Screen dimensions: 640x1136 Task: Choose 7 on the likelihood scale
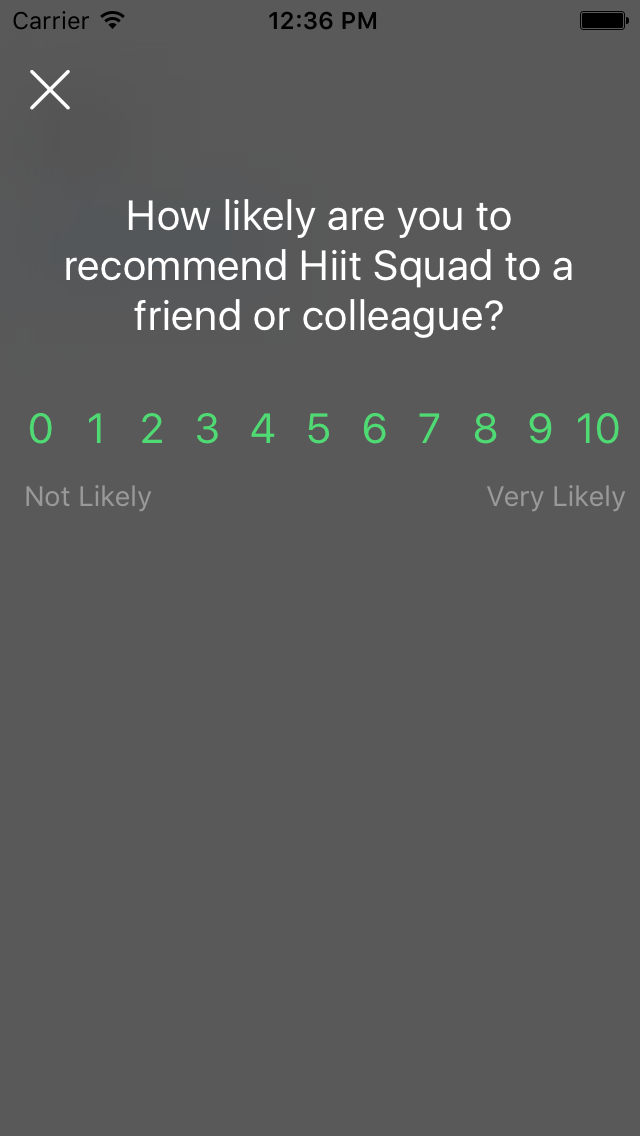(x=429, y=429)
